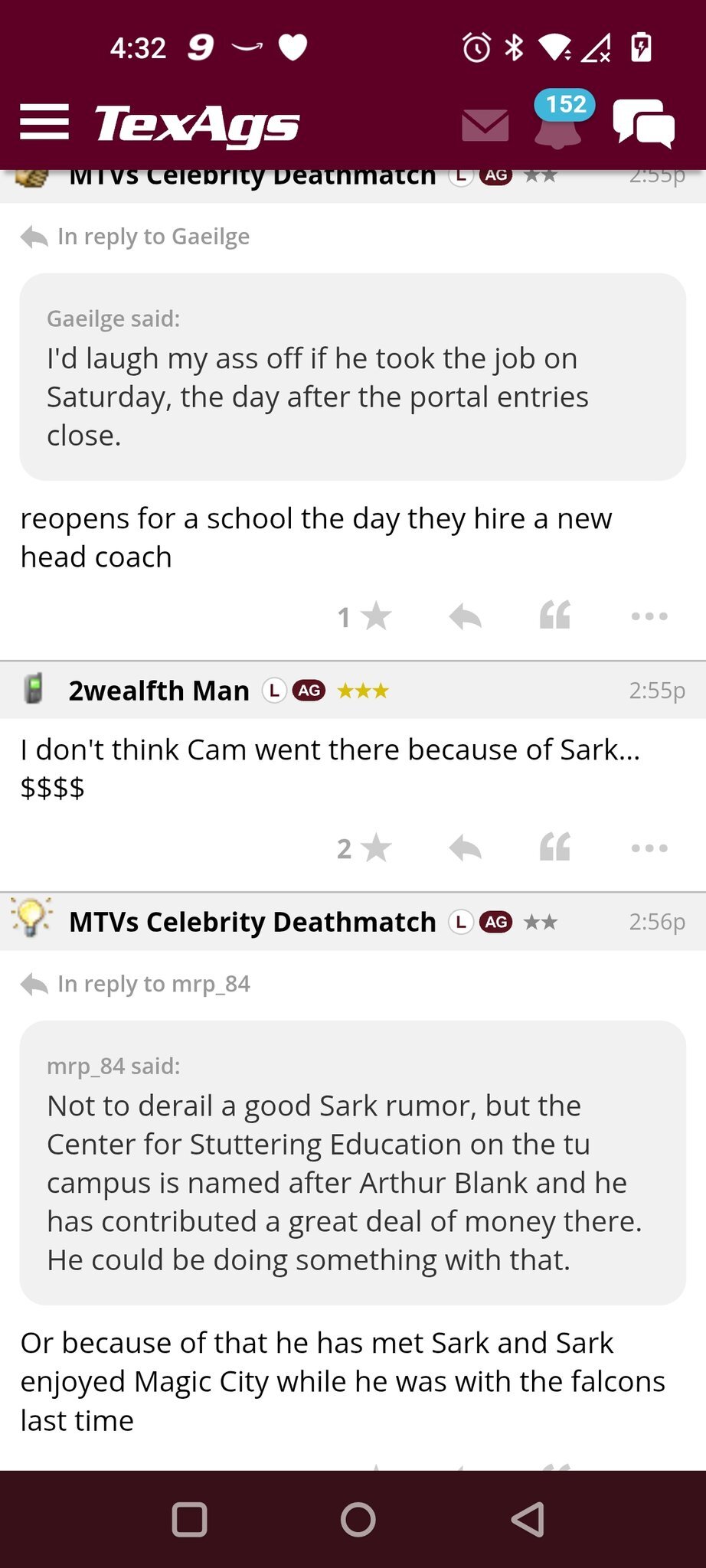Quote the 'reopens for a school' post
The width and height of the screenshot is (706, 1568).
(555, 616)
